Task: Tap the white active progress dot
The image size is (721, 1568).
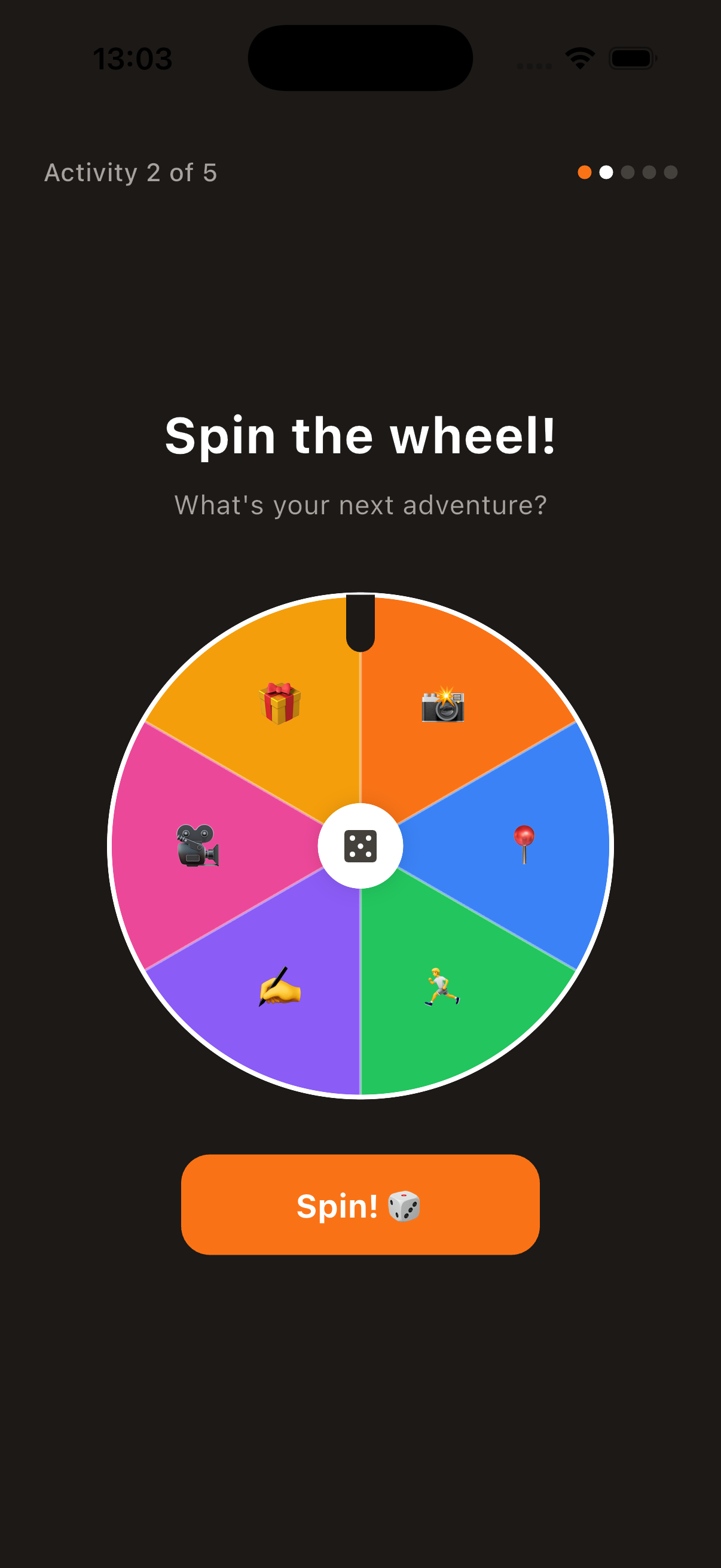Action: tap(606, 173)
